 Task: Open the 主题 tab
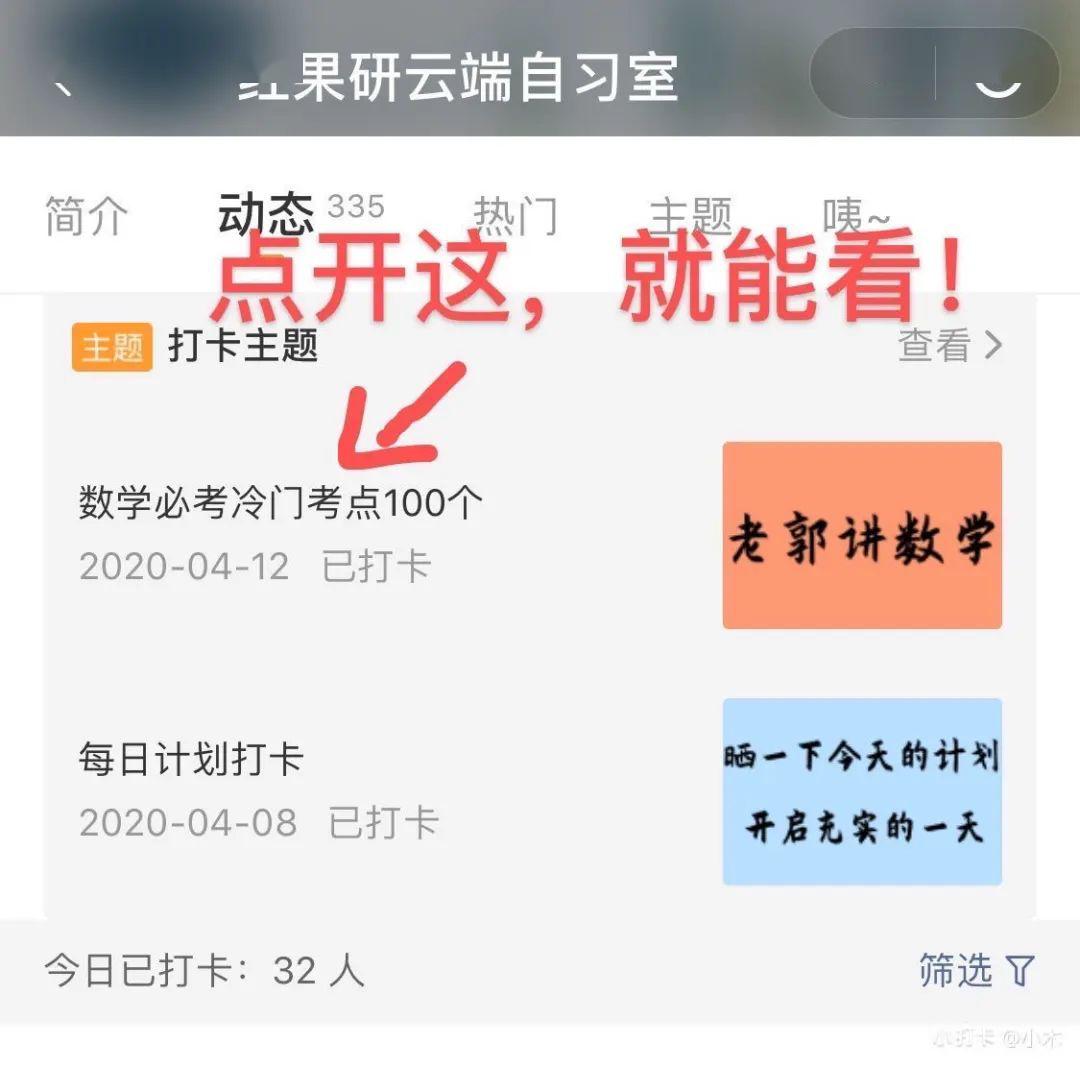tap(691, 215)
